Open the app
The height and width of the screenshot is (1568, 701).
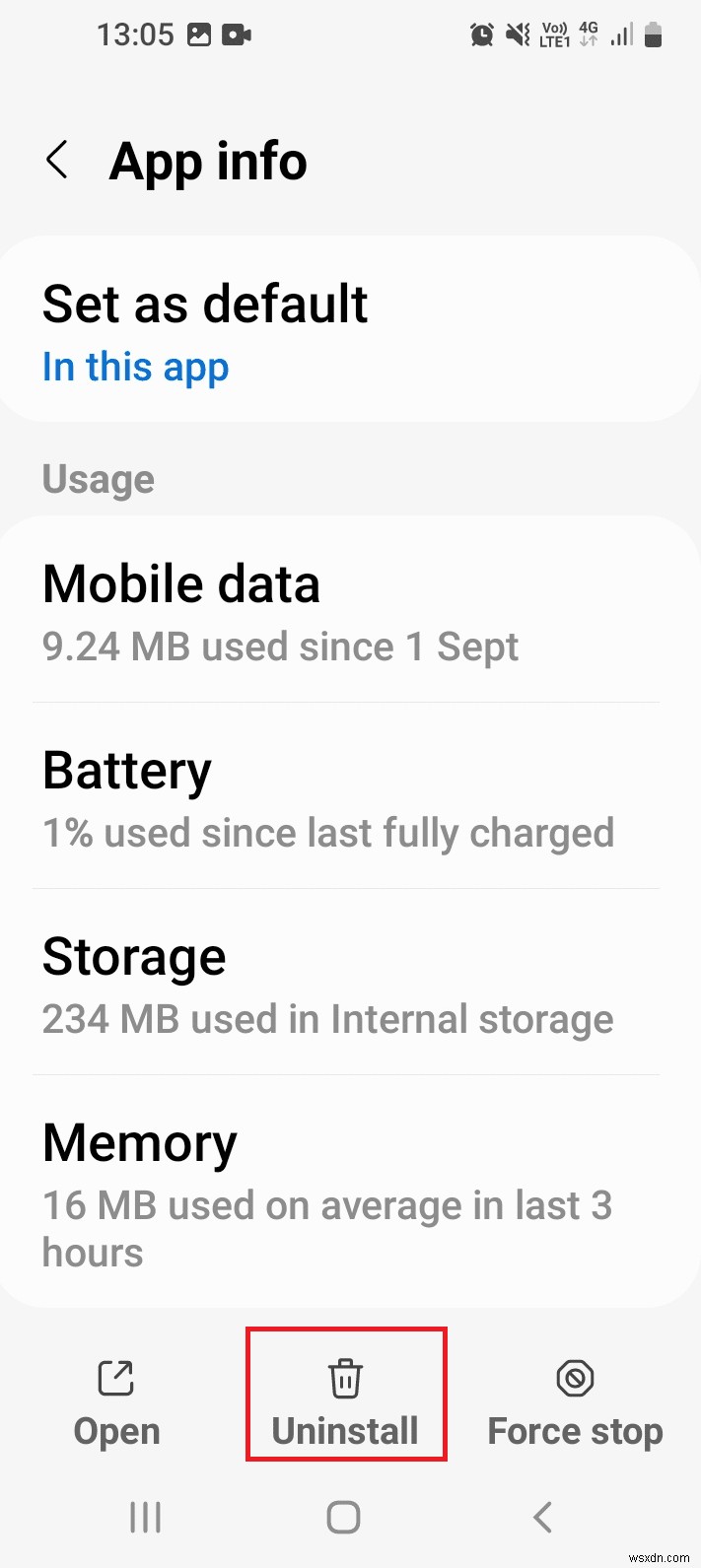click(116, 1400)
